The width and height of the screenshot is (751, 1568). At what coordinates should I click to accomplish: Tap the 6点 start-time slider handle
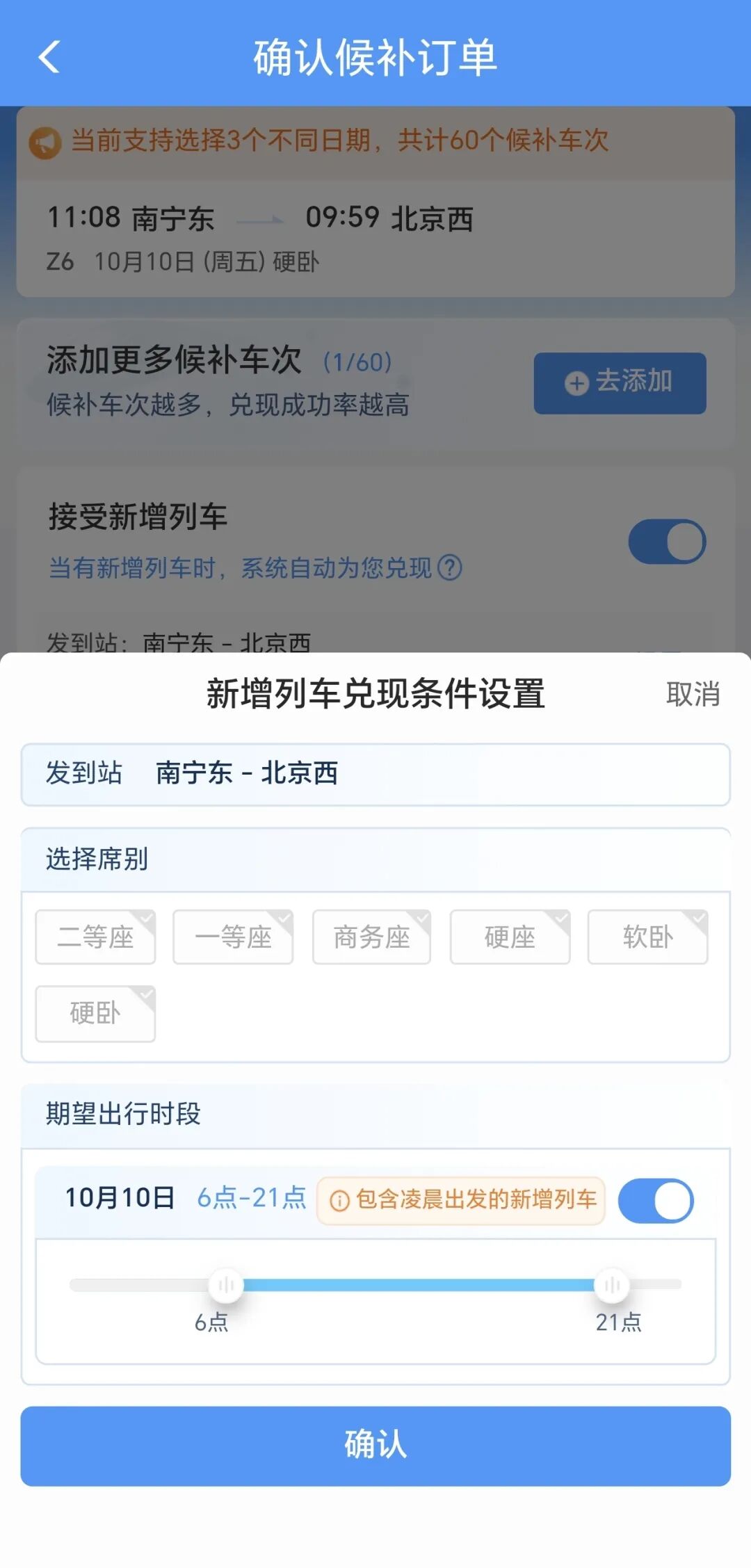(226, 1285)
